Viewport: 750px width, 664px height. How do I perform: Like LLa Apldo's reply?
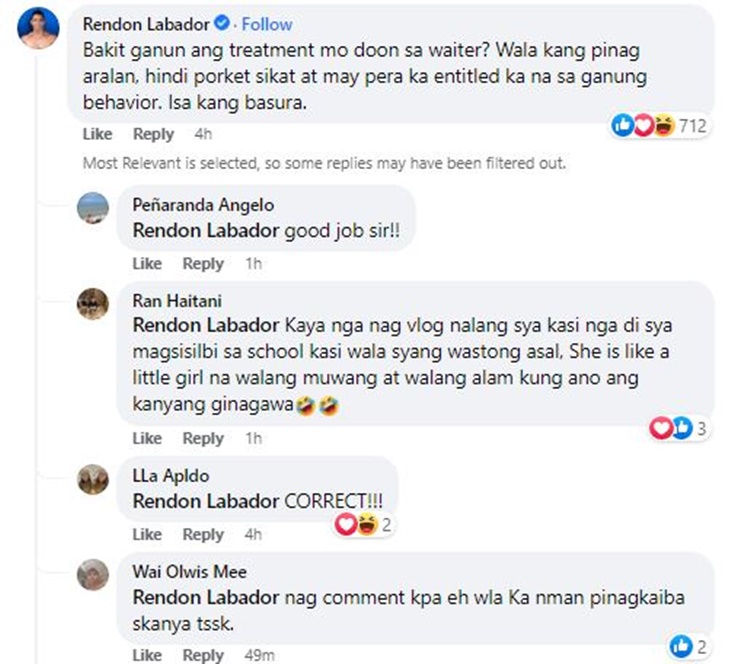point(146,535)
